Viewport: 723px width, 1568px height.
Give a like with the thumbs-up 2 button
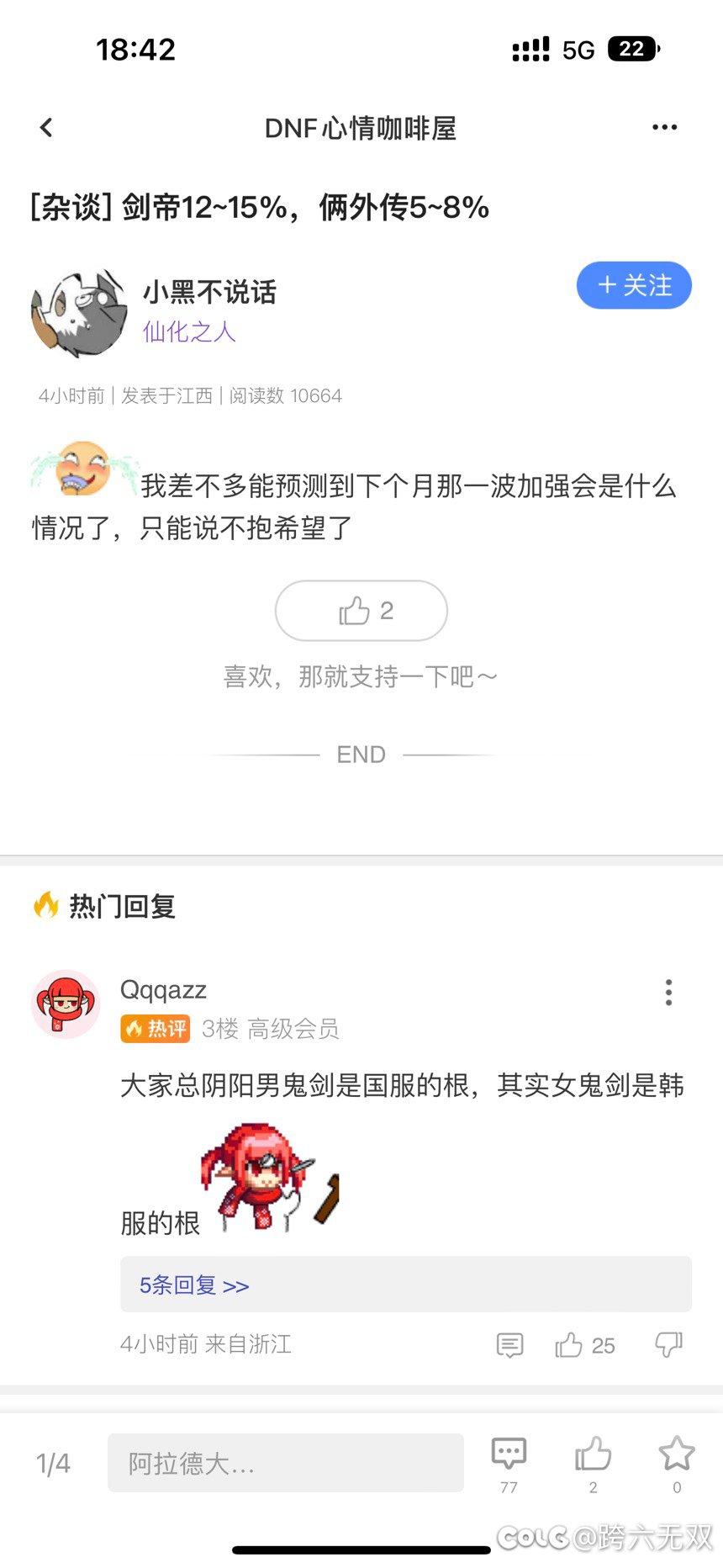click(x=361, y=612)
